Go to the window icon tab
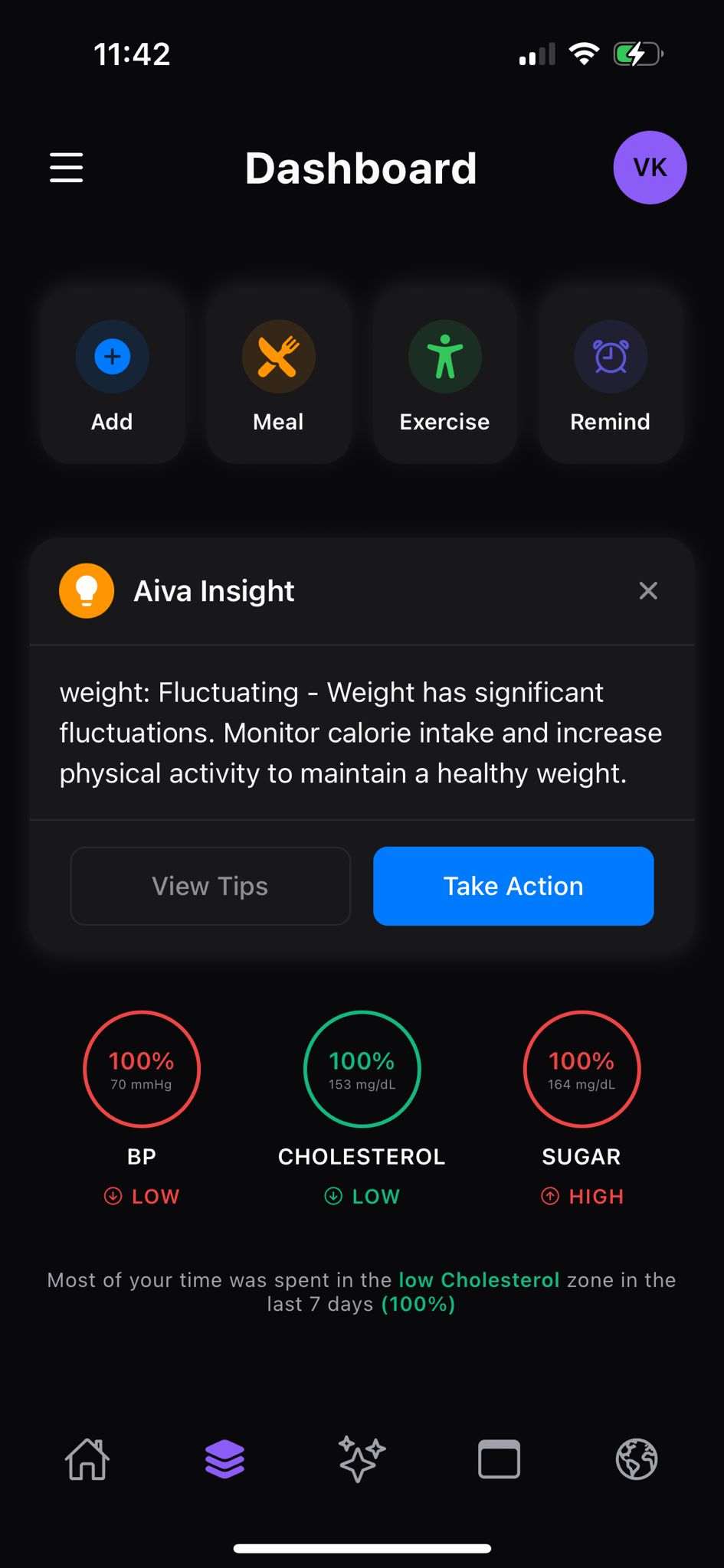This screenshot has height=1568, width=724. point(499,1459)
